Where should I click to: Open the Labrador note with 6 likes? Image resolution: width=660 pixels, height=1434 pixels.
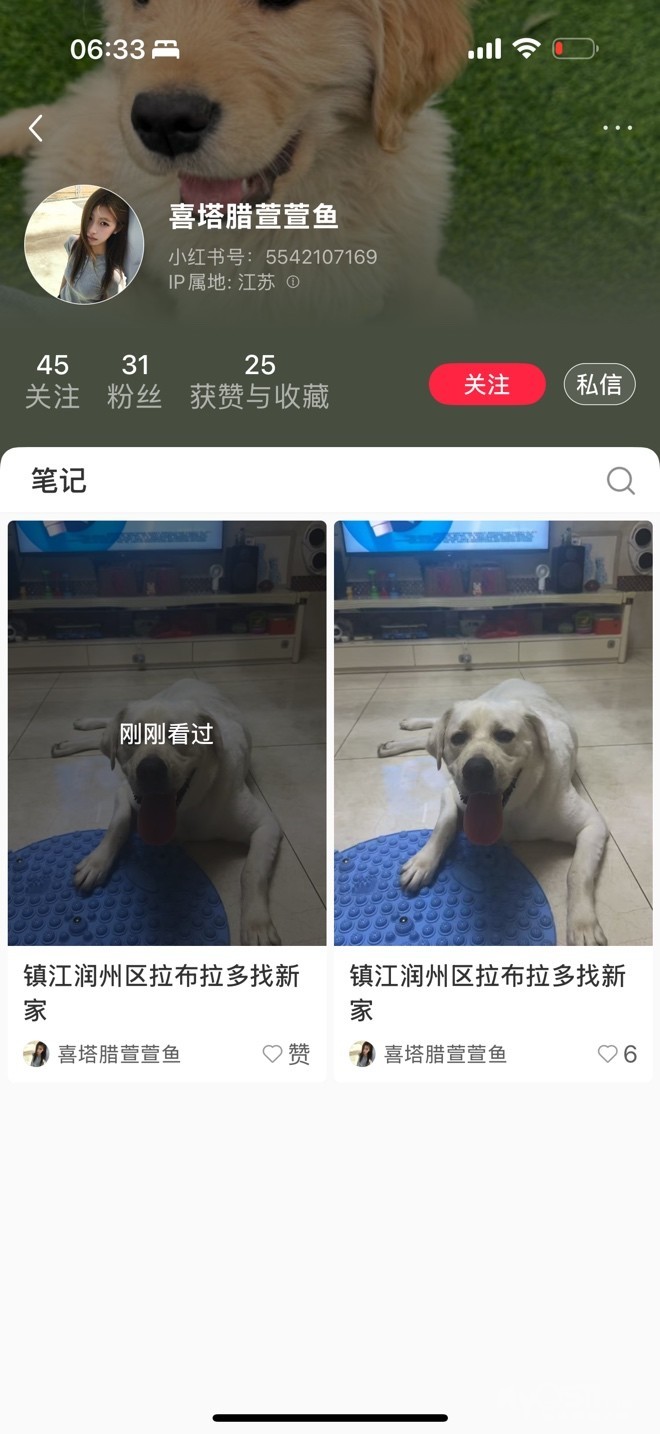(493, 733)
